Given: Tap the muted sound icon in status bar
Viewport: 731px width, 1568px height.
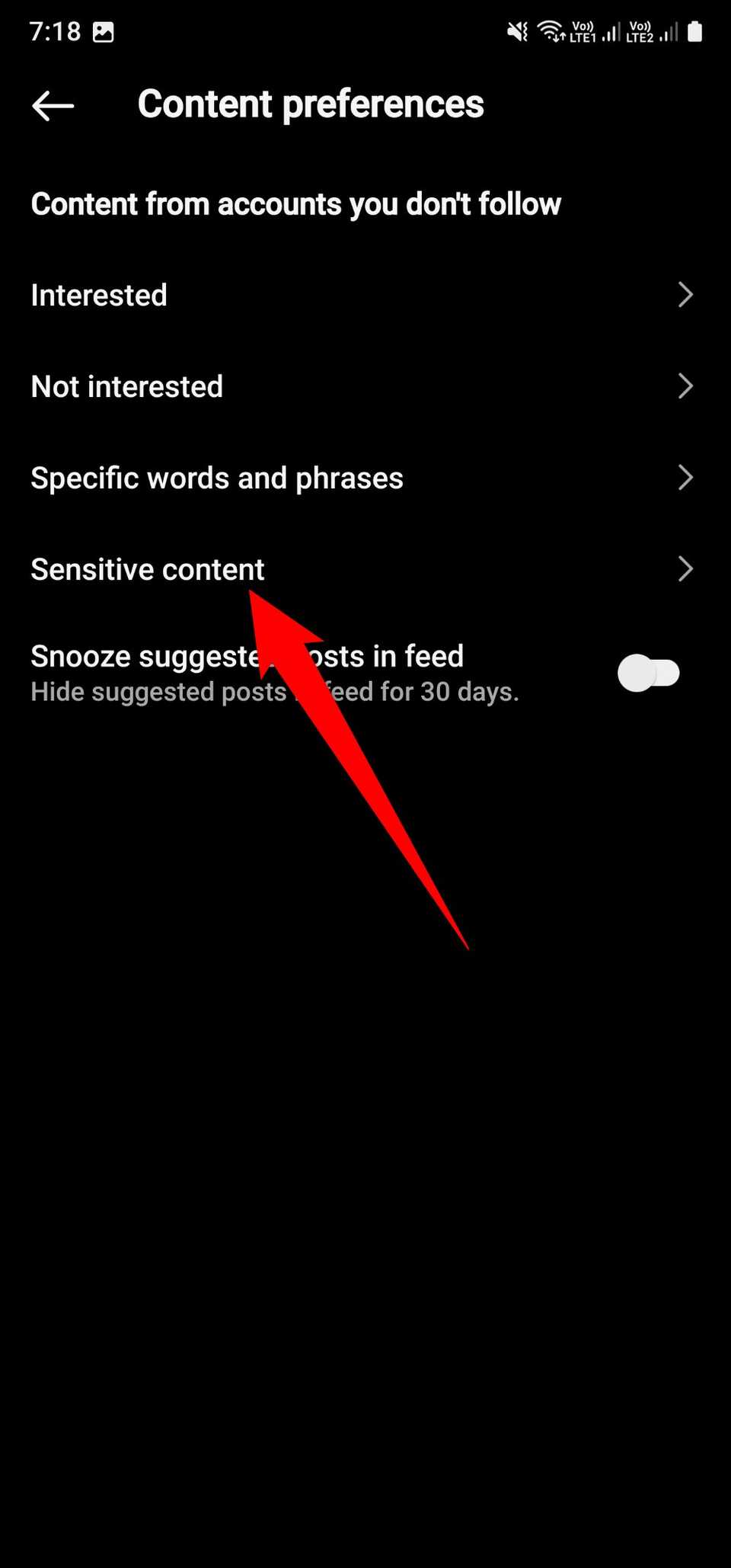Looking at the screenshot, I should (x=516, y=30).
